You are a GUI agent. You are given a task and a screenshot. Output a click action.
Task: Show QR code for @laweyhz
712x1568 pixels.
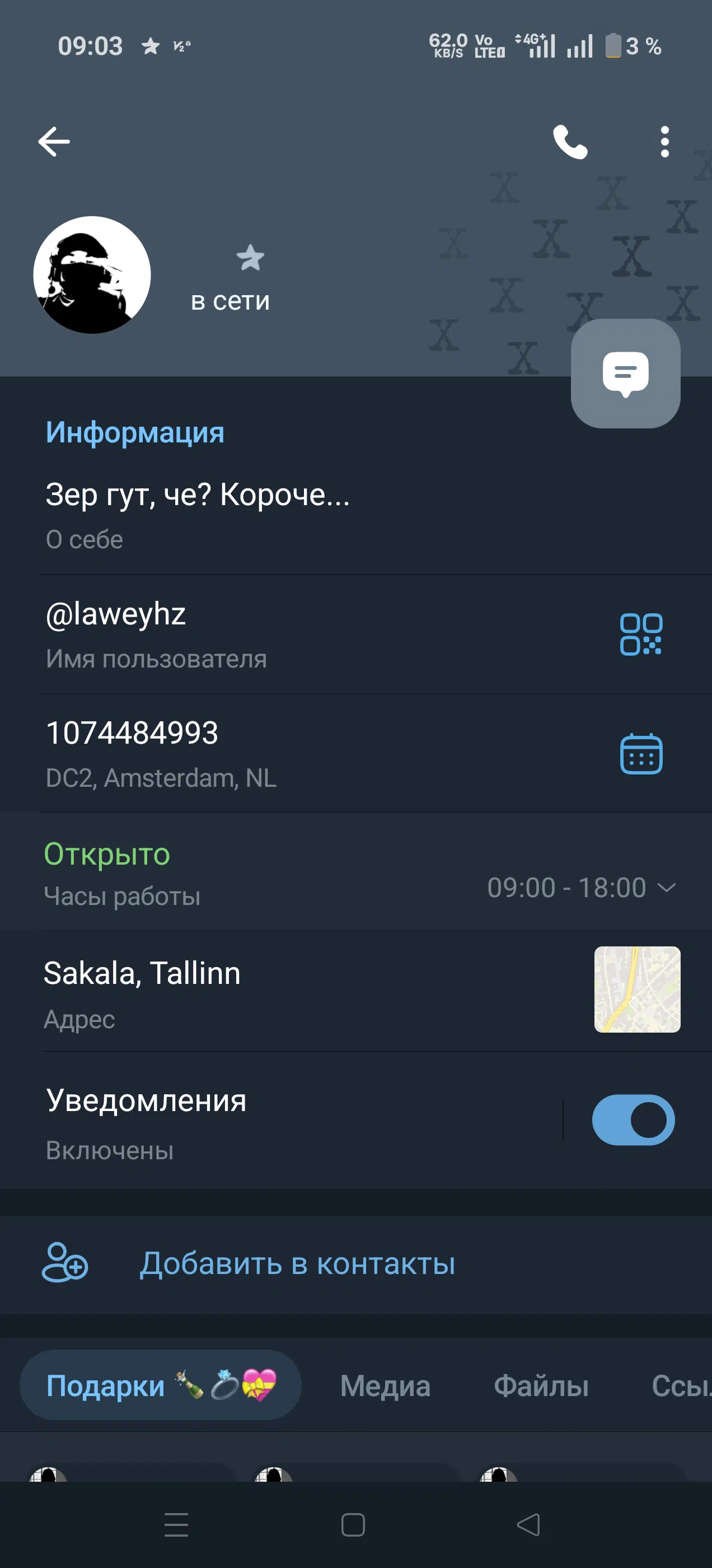640,634
